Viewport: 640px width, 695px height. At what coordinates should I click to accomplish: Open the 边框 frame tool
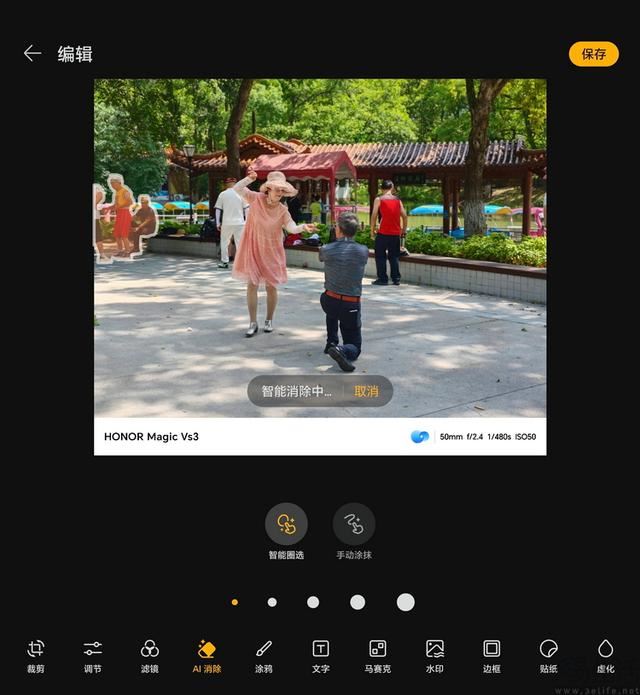point(492,655)
